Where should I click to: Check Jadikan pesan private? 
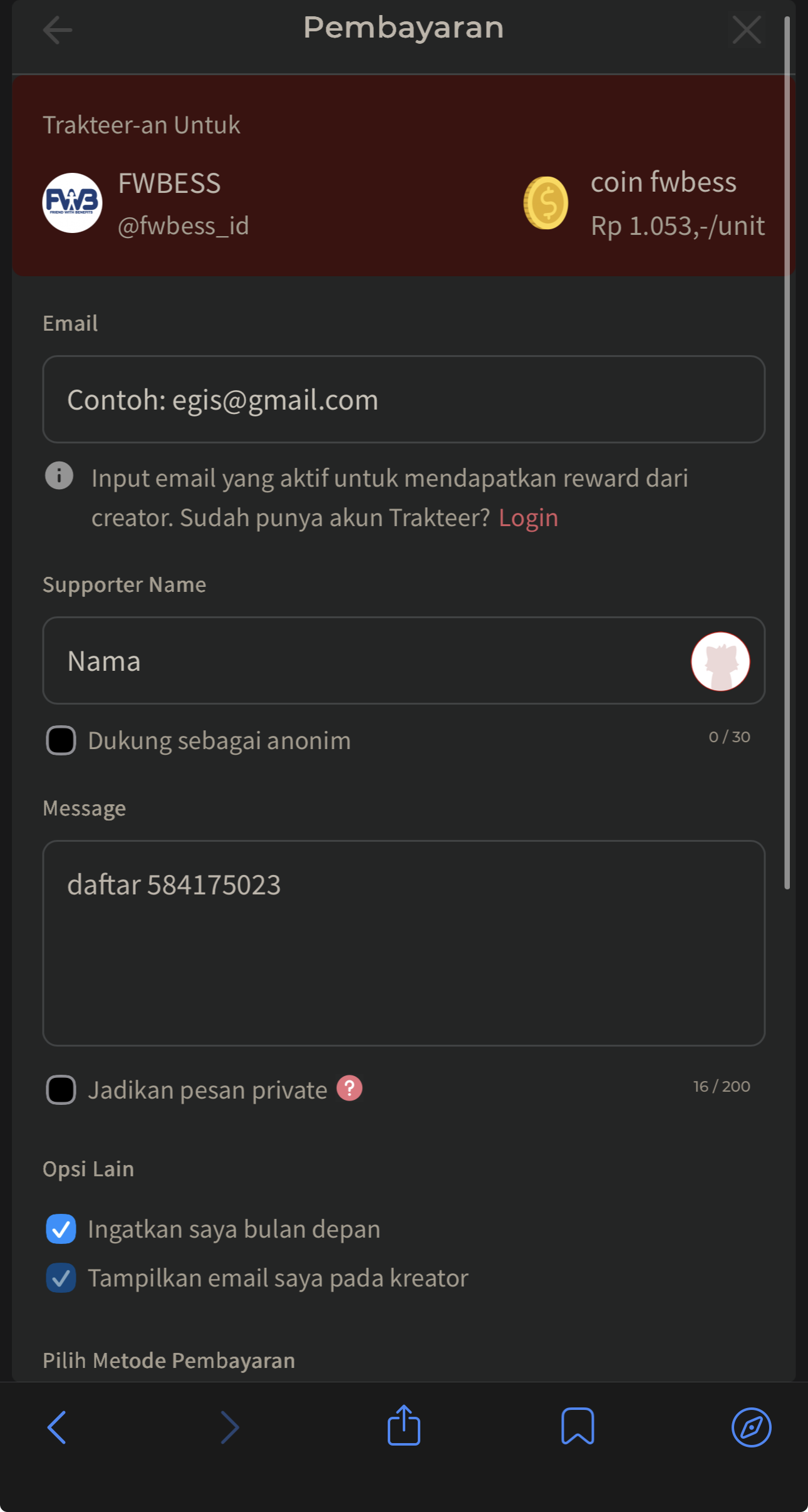[x=60, y=1089]
